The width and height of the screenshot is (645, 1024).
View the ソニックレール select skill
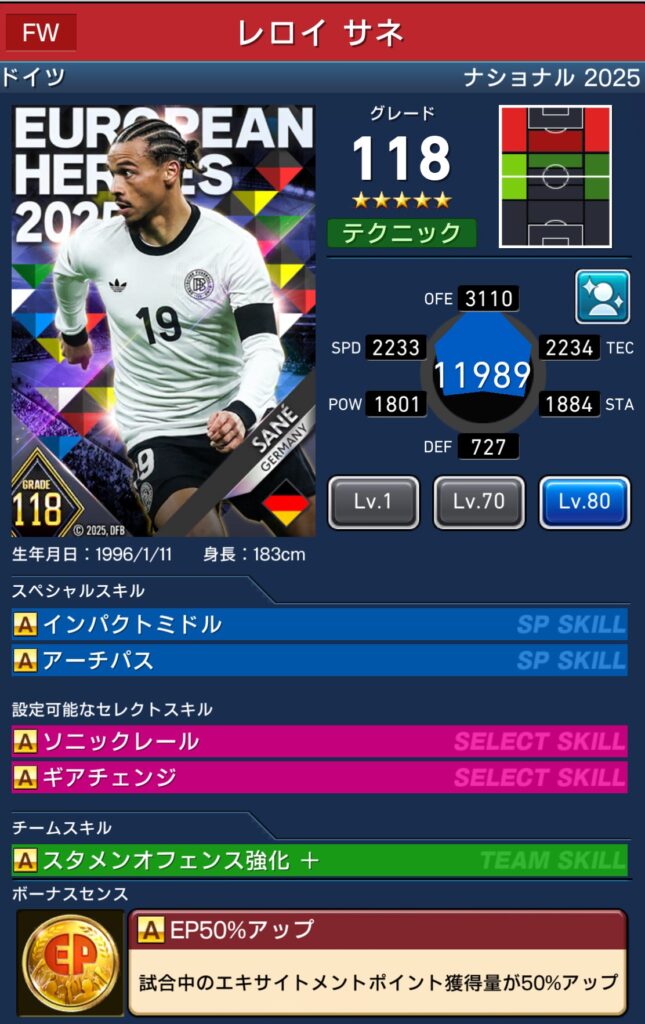point(319,742)
